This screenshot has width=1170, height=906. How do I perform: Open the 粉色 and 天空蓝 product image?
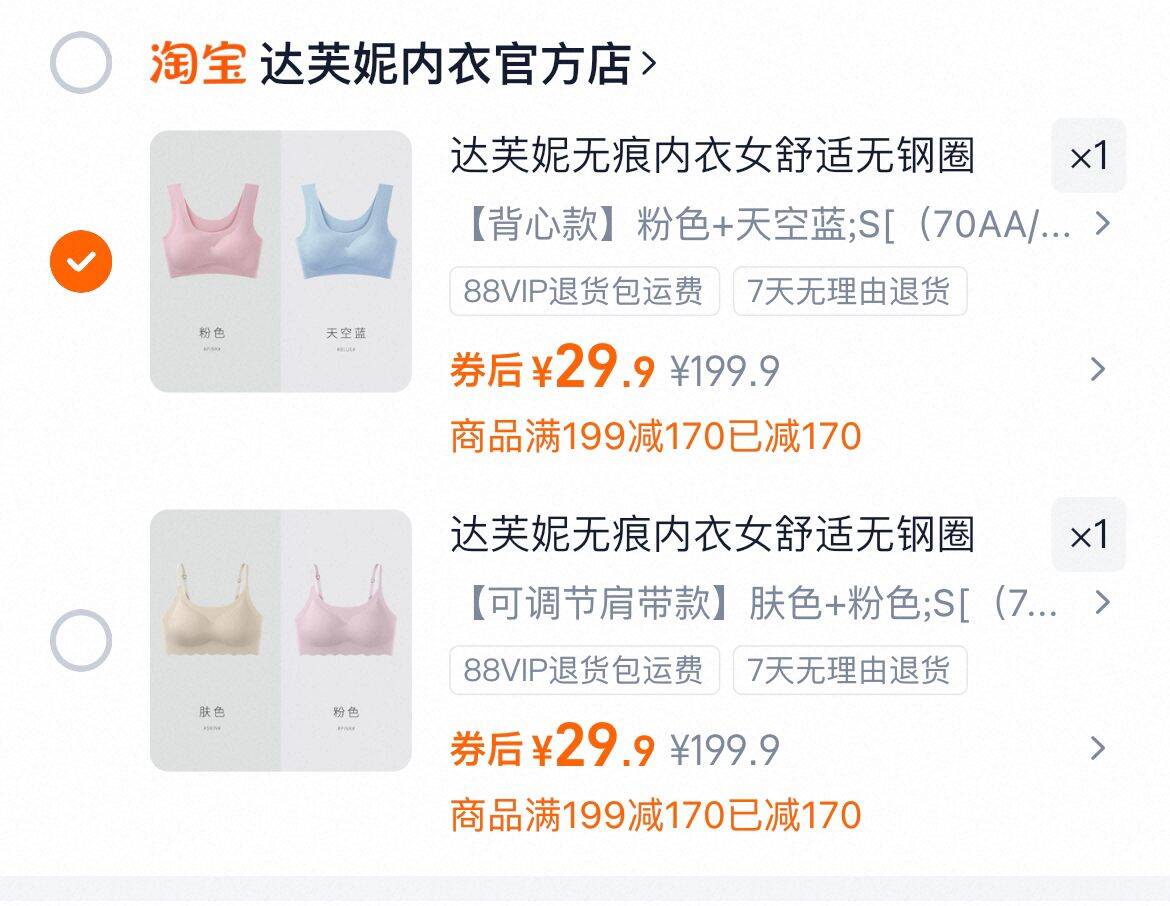tap(281, 261)
